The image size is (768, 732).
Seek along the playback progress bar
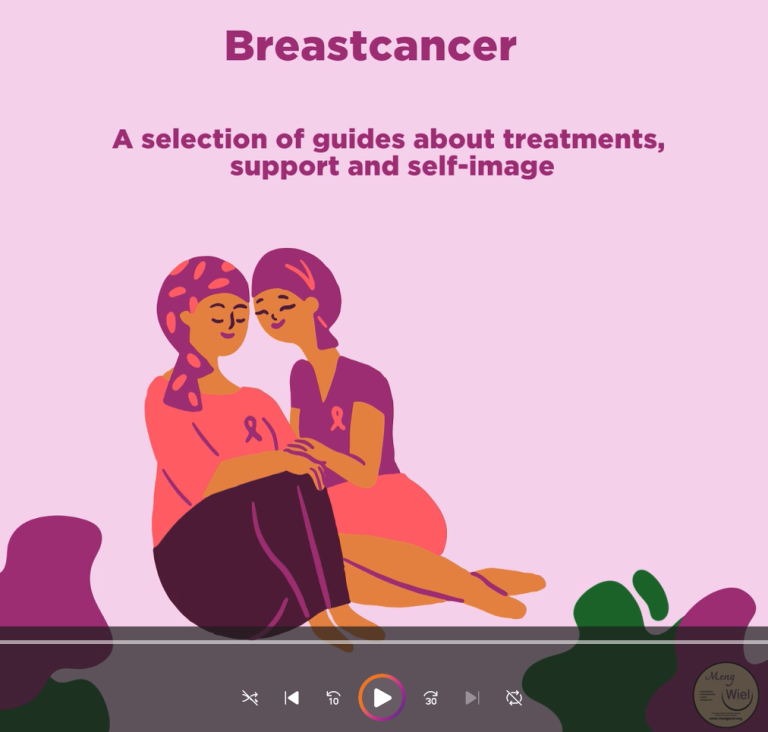384,641
